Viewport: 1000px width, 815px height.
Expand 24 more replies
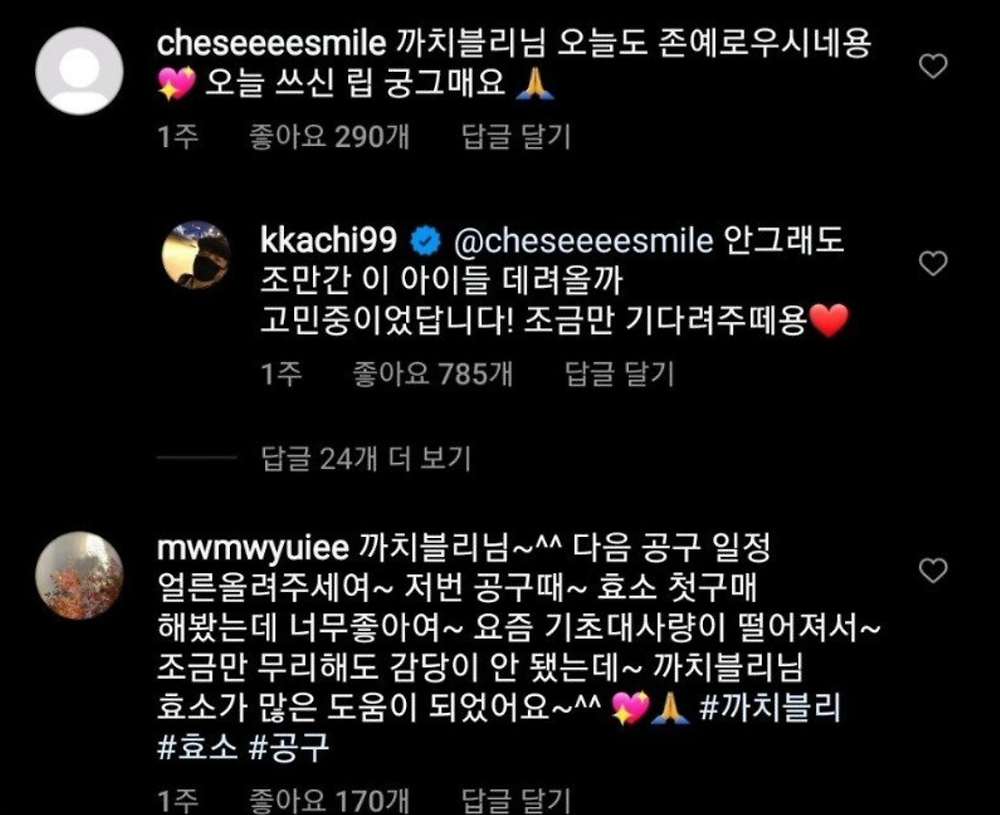click(365, 459)
